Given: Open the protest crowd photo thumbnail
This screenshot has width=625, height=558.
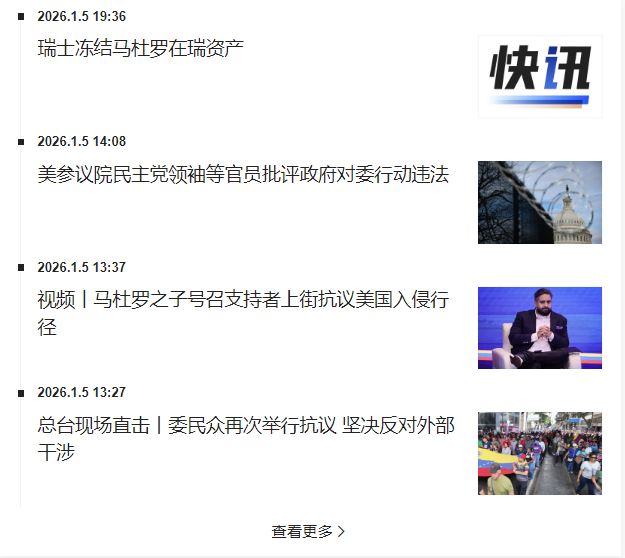Looking at the screenshot, I should tap(539, 453).
